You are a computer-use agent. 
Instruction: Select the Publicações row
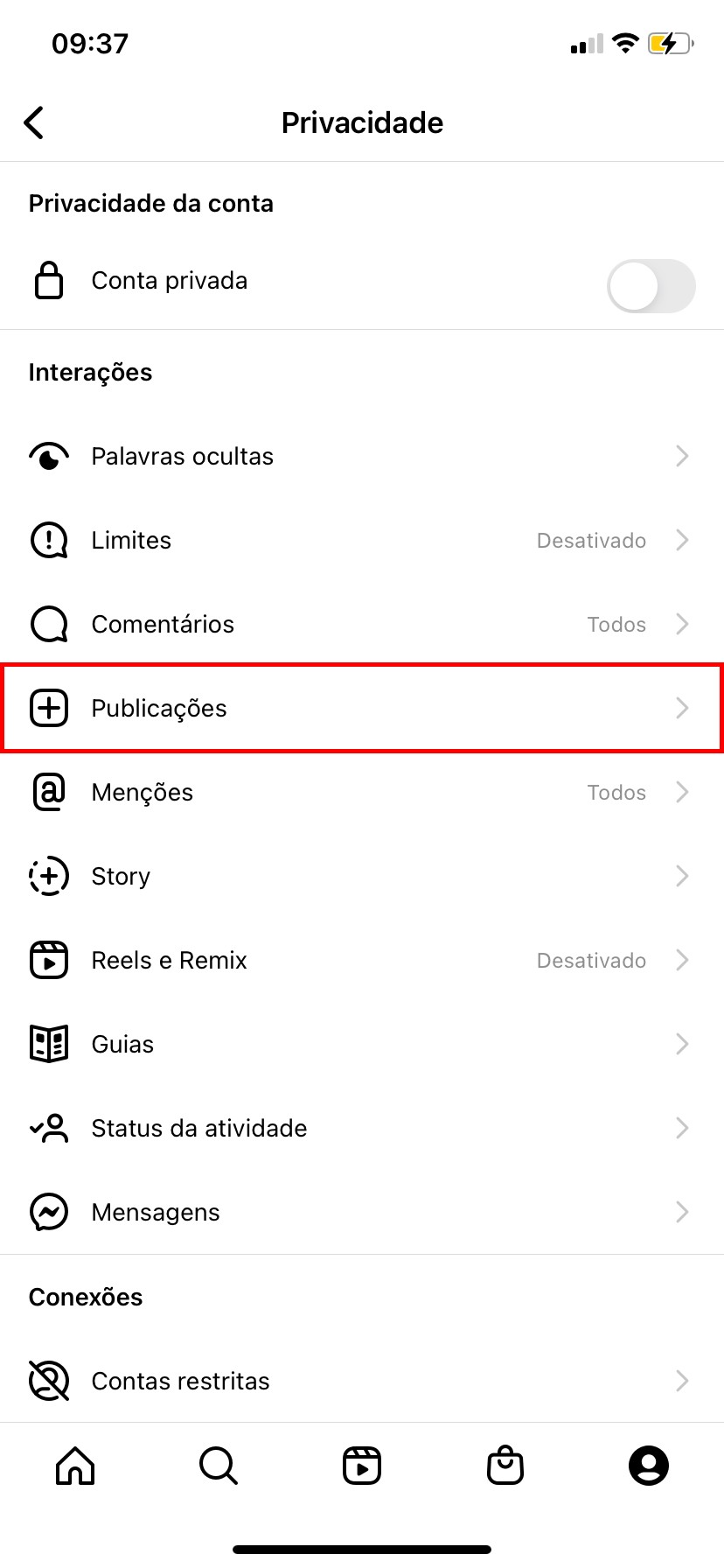[362, 708]
